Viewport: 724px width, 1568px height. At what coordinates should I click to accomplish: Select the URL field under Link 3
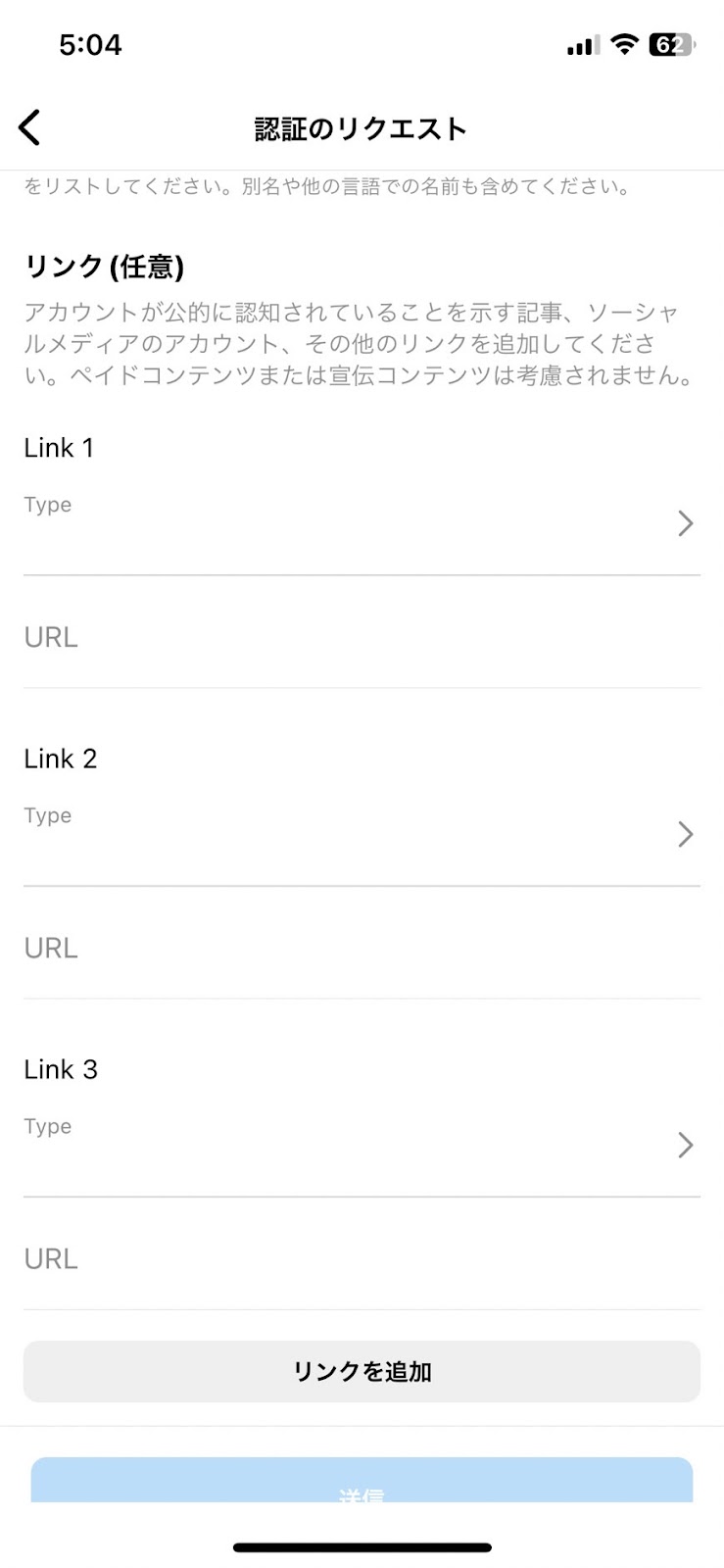(362, 1258)
